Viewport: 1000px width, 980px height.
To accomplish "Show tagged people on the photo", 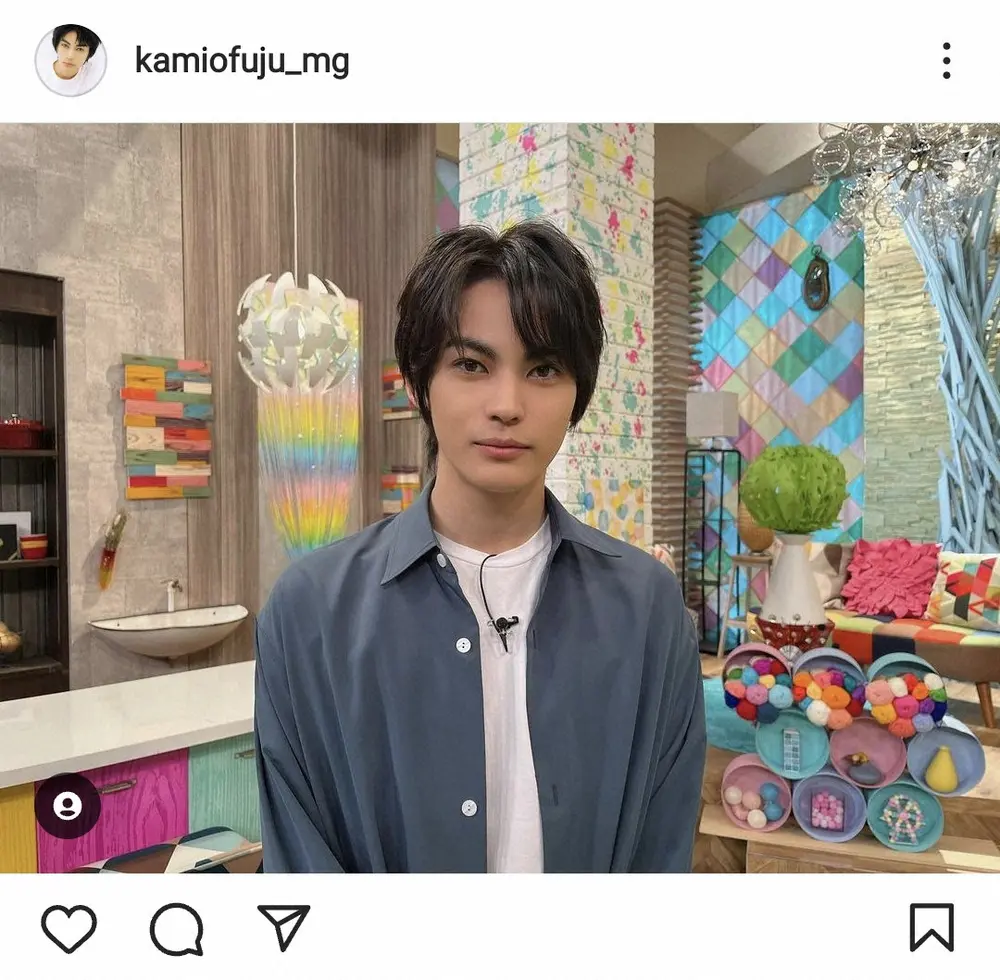I will (x=67, y=806).
